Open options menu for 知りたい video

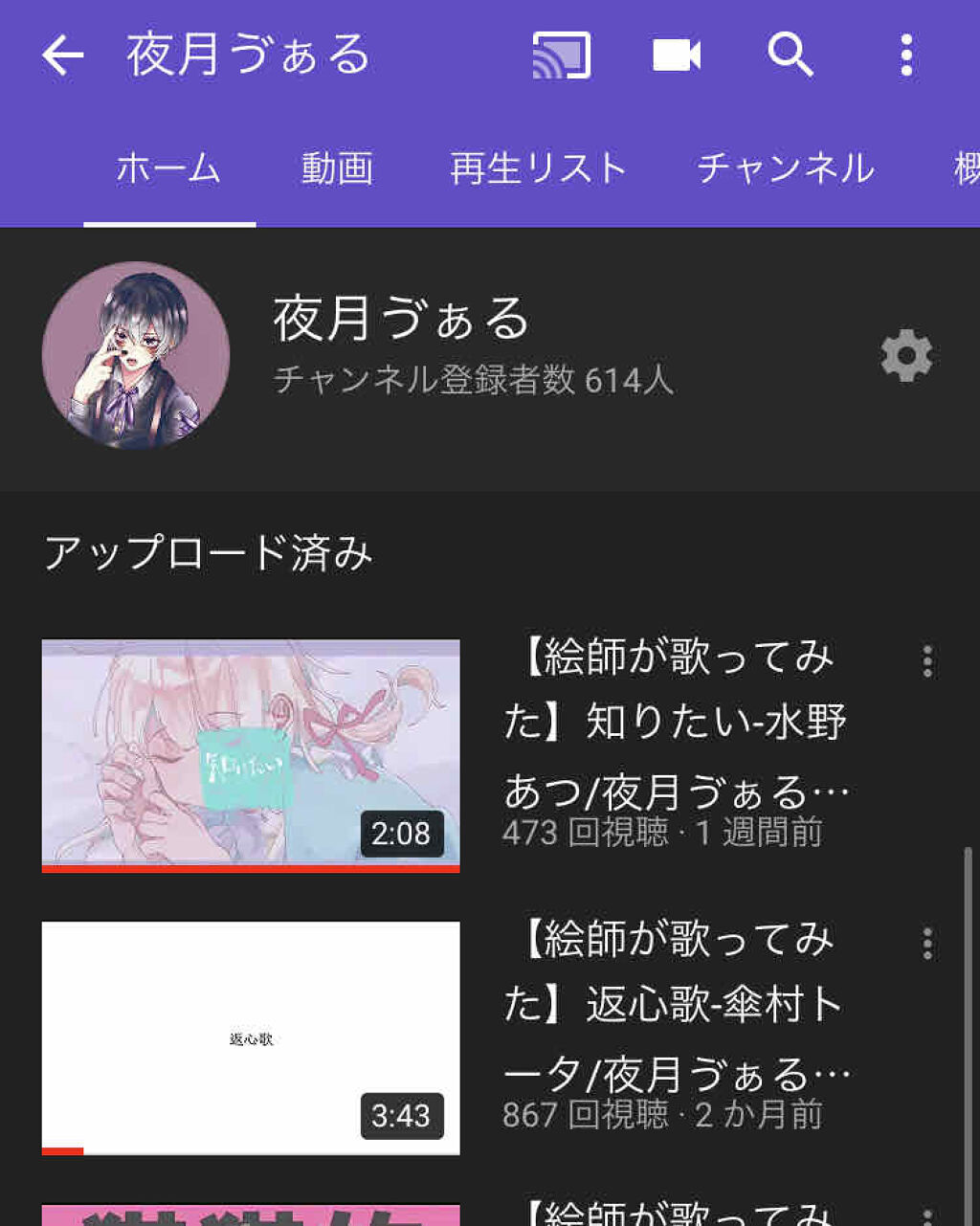click(x=927, y=660)
